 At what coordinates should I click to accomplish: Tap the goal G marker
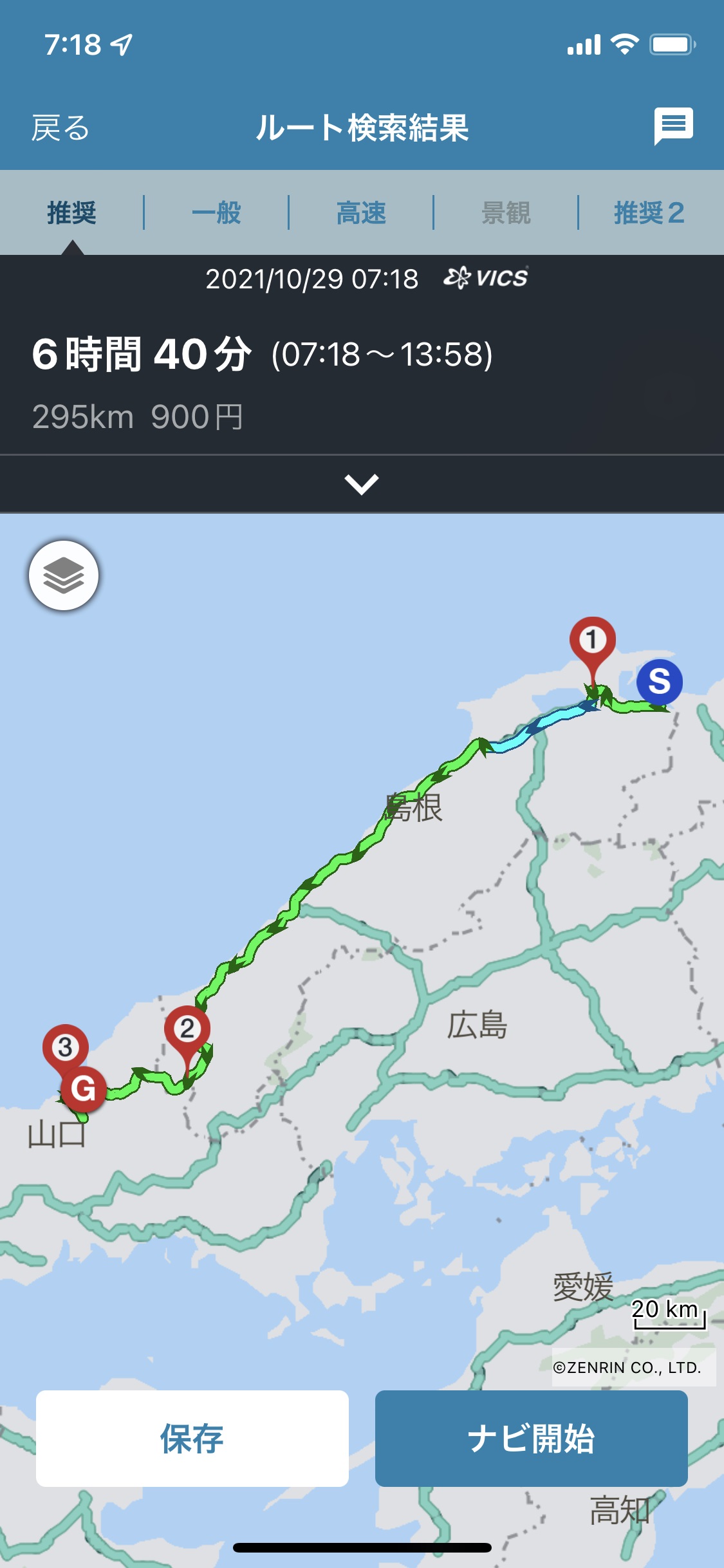tap(84, 1089)
